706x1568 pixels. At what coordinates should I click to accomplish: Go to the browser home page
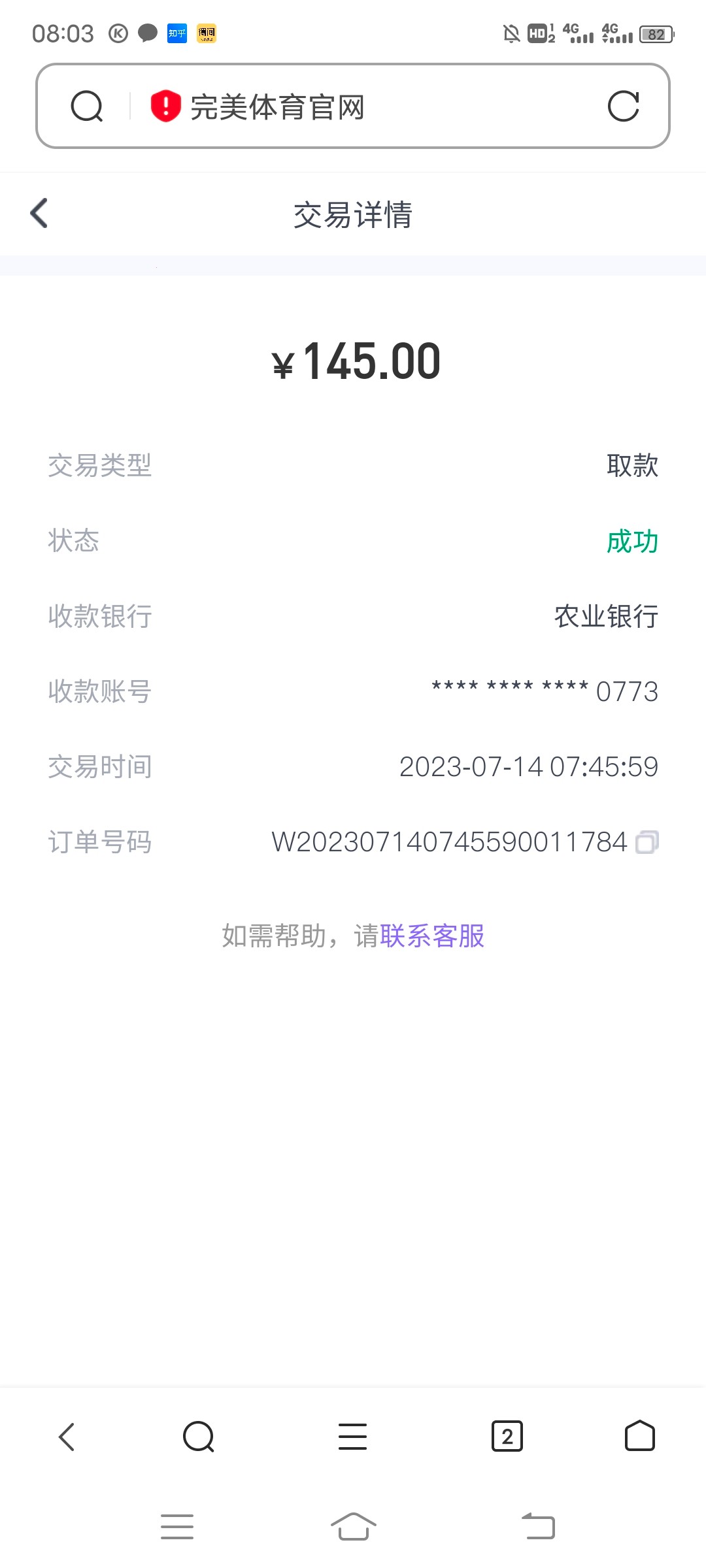click(639, 1437)
